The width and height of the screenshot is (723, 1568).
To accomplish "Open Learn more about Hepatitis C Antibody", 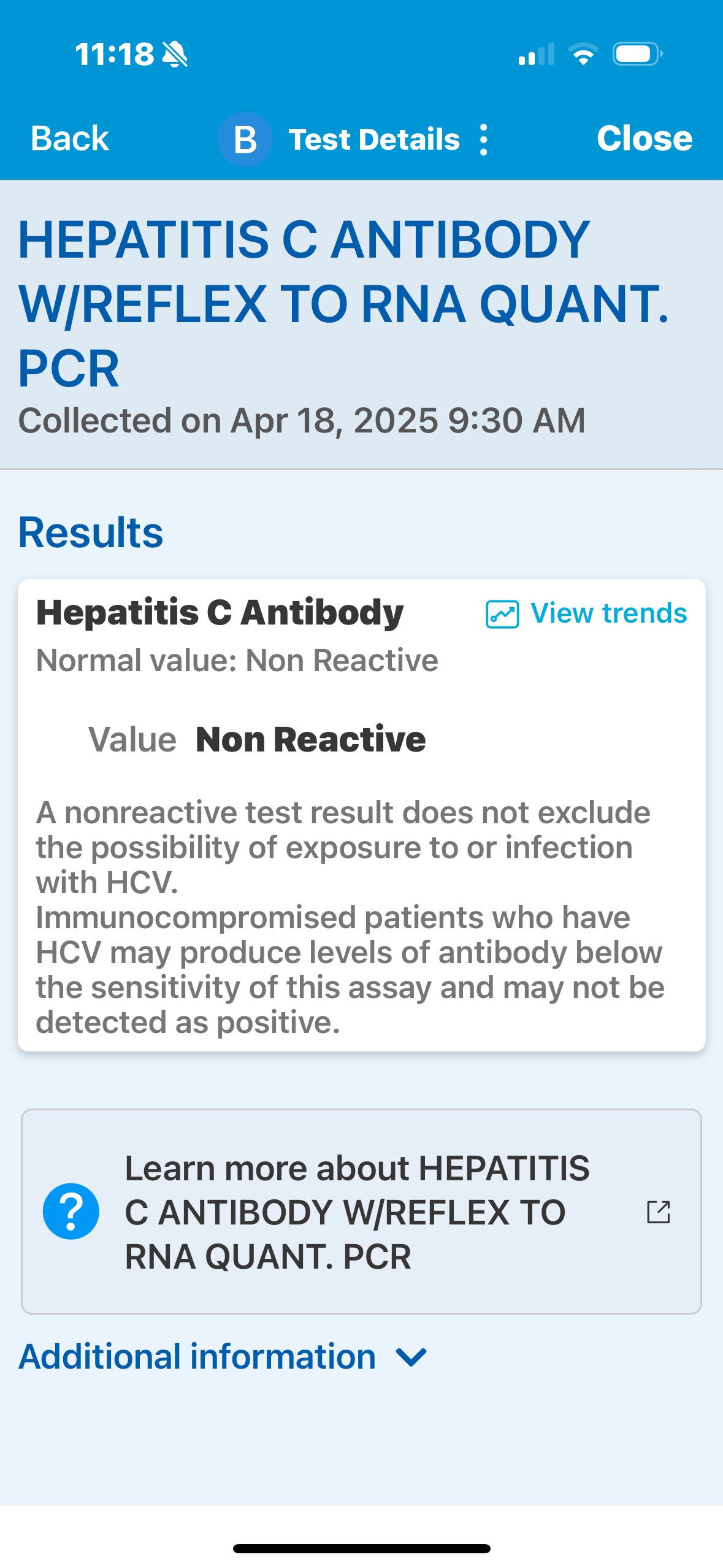I will tap(361, 1212).
